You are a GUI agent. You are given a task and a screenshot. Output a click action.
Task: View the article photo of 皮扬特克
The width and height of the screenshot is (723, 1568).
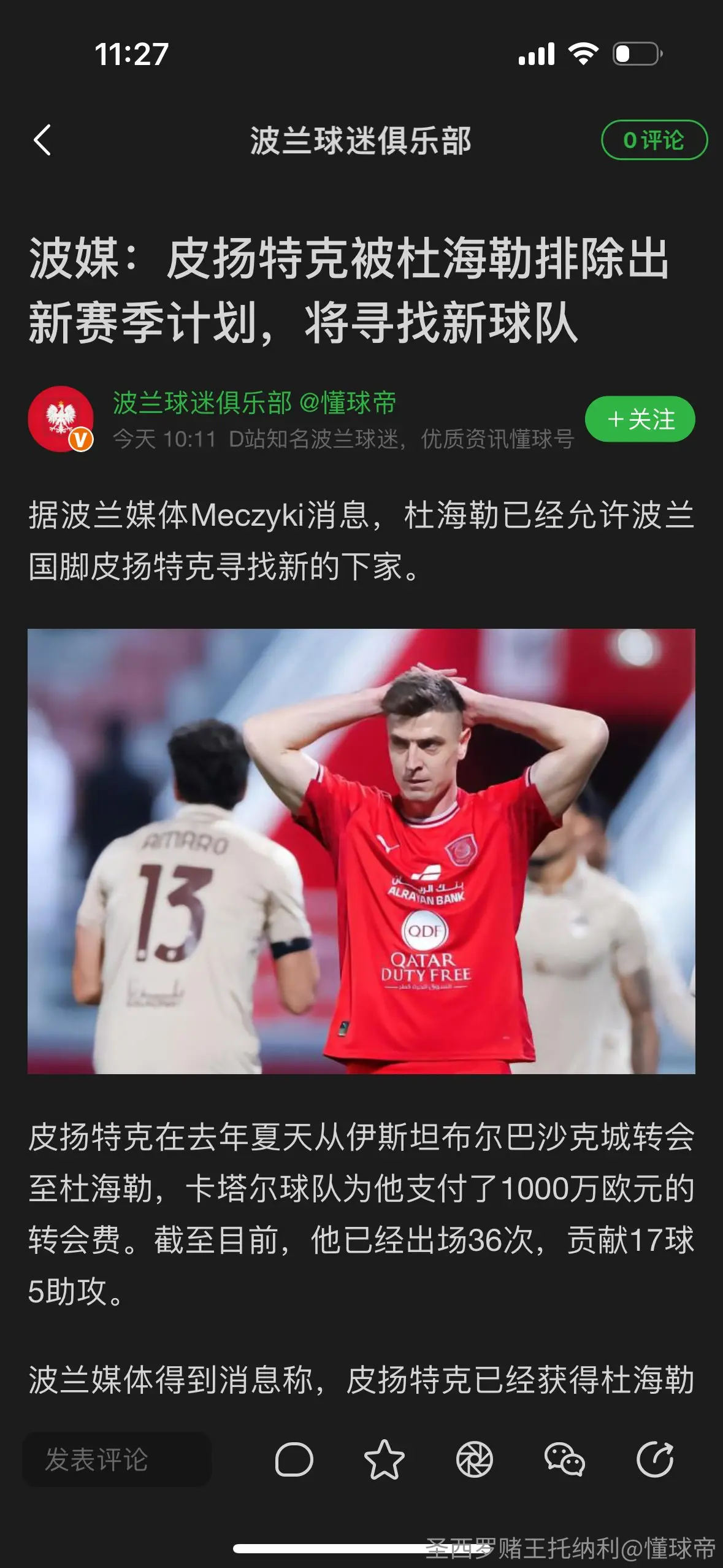click(361, 851)
